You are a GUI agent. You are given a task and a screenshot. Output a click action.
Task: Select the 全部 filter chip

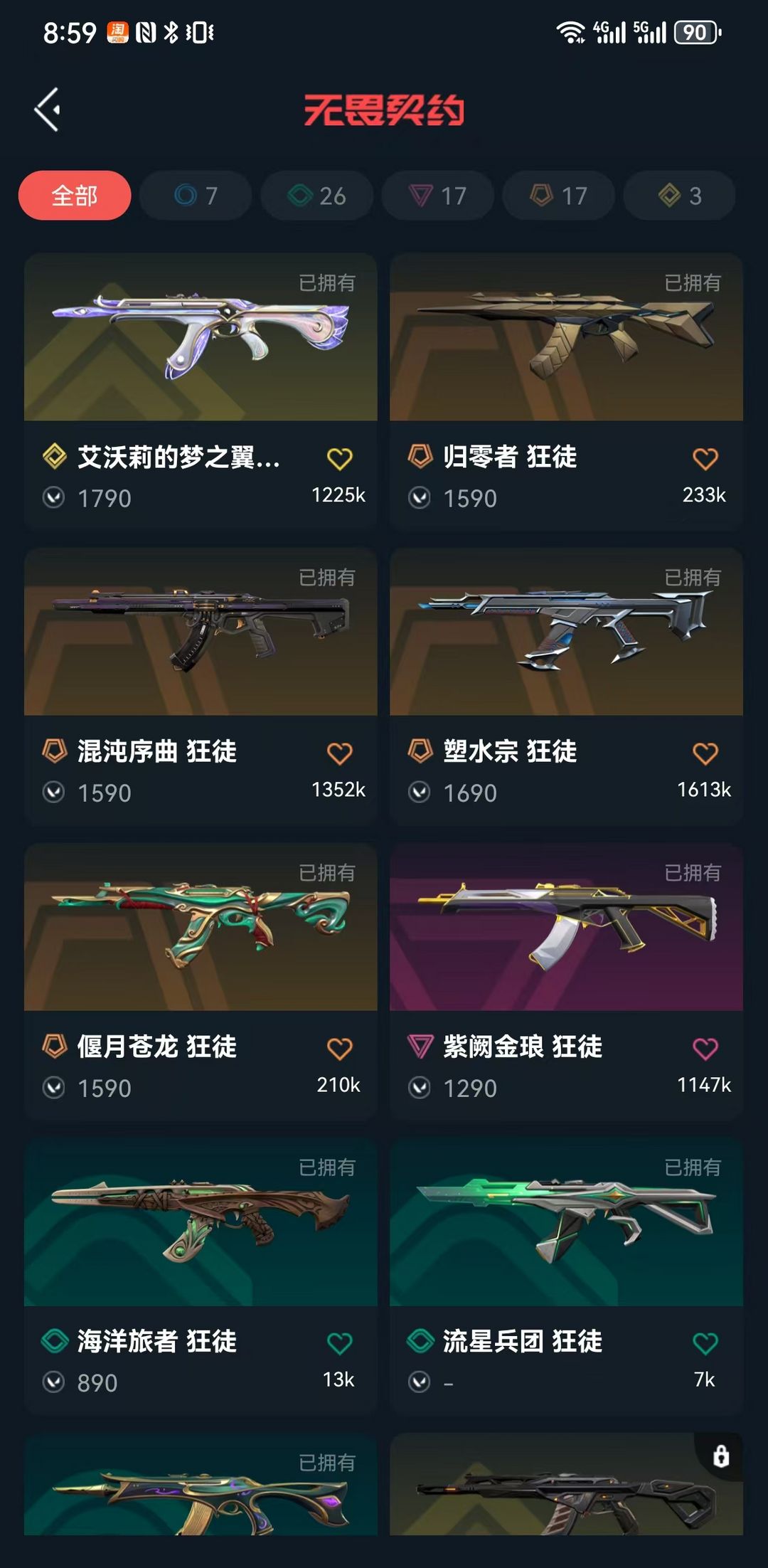(75, 196)
